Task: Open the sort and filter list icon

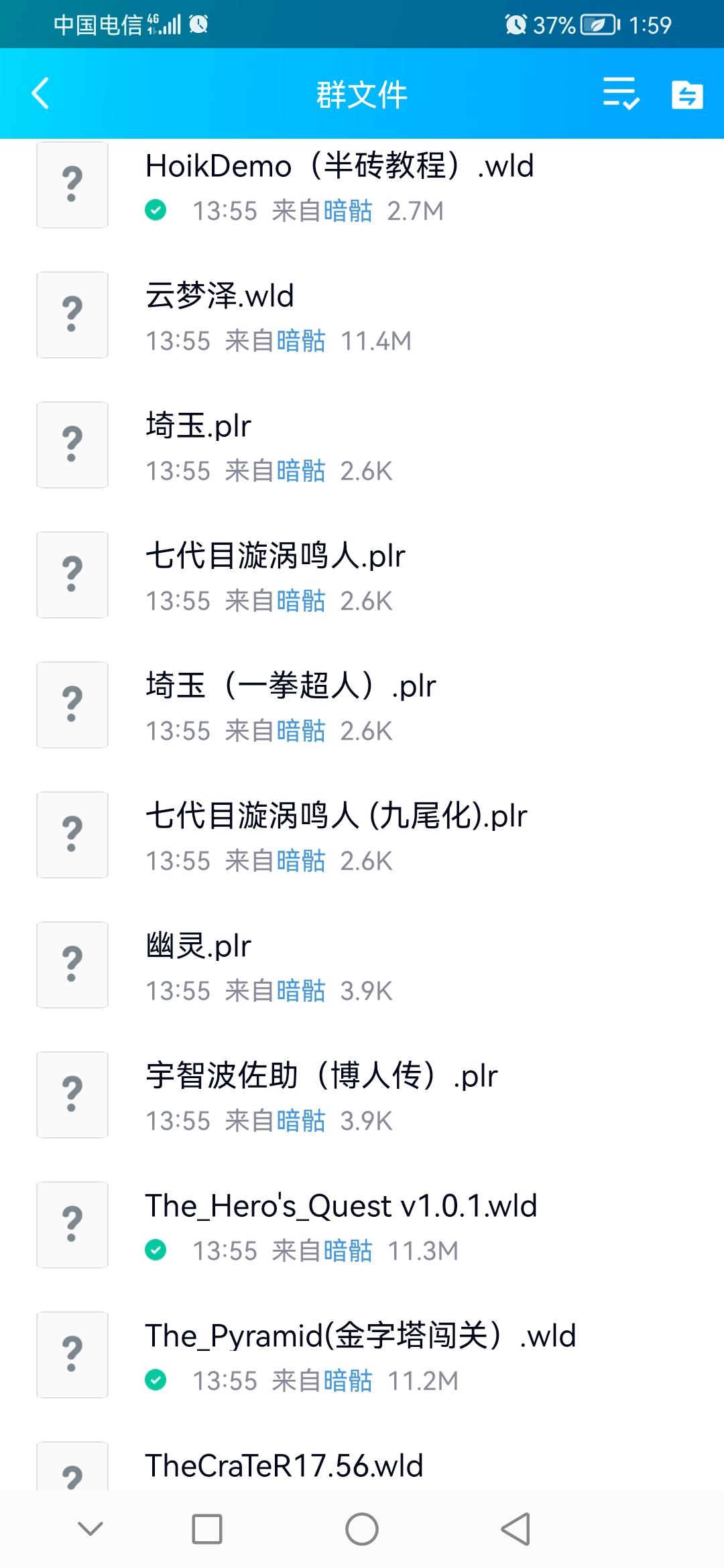Action: pyautogui.click(x=621, y=93)
